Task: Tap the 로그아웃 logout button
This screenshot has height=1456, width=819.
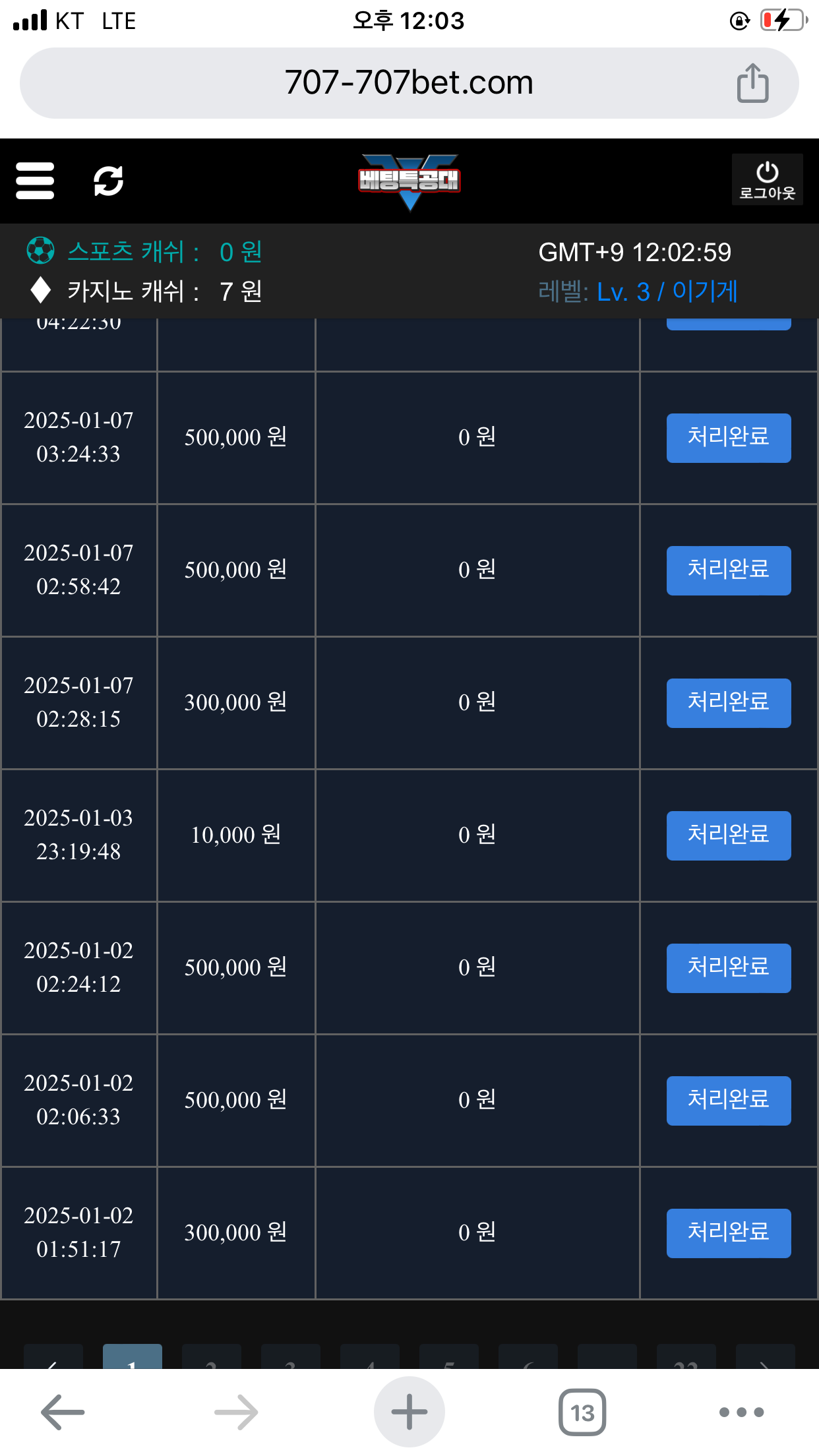Action: (x=767, y=180)
